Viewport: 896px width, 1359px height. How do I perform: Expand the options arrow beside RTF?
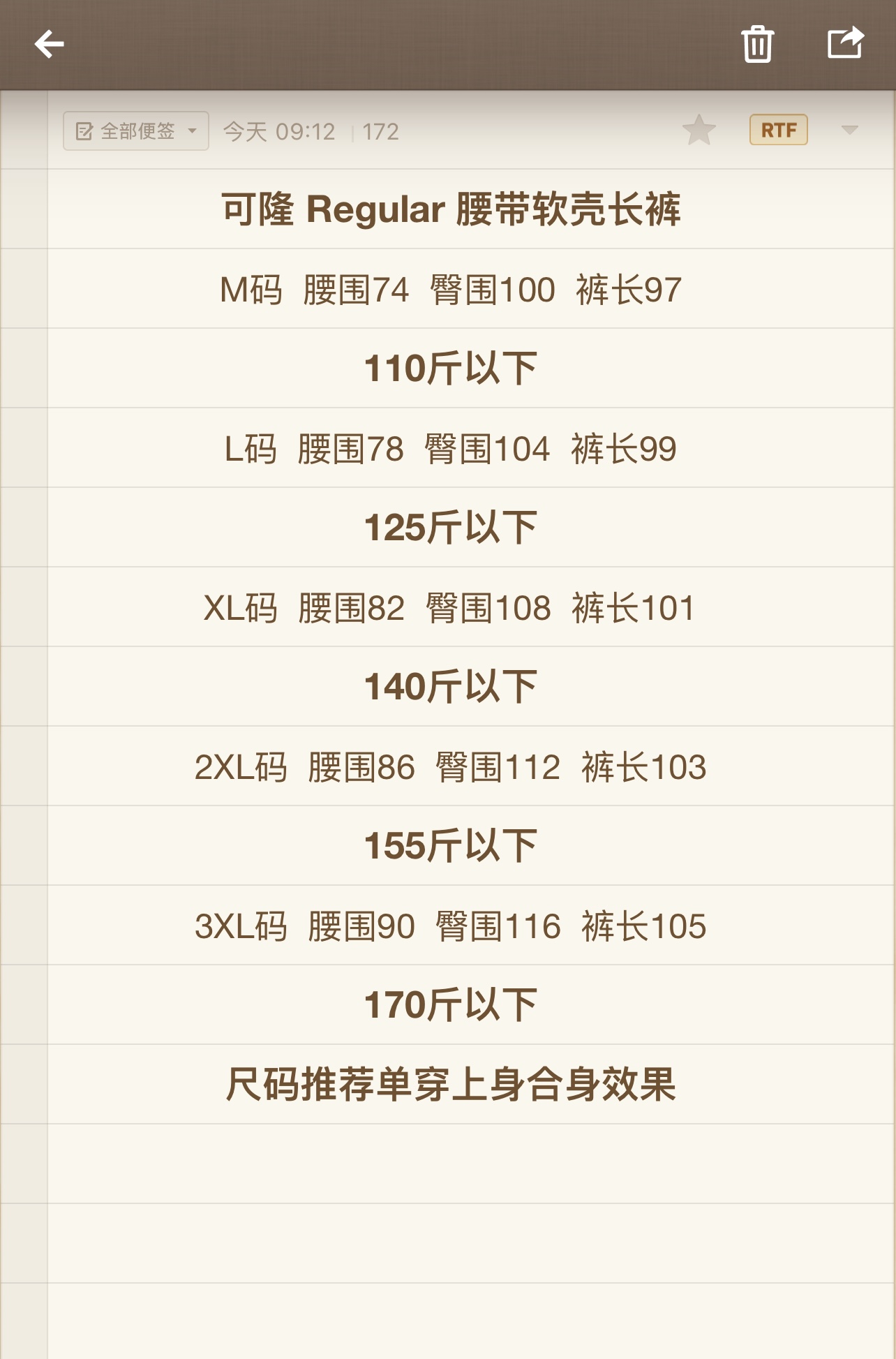(849, 131)
